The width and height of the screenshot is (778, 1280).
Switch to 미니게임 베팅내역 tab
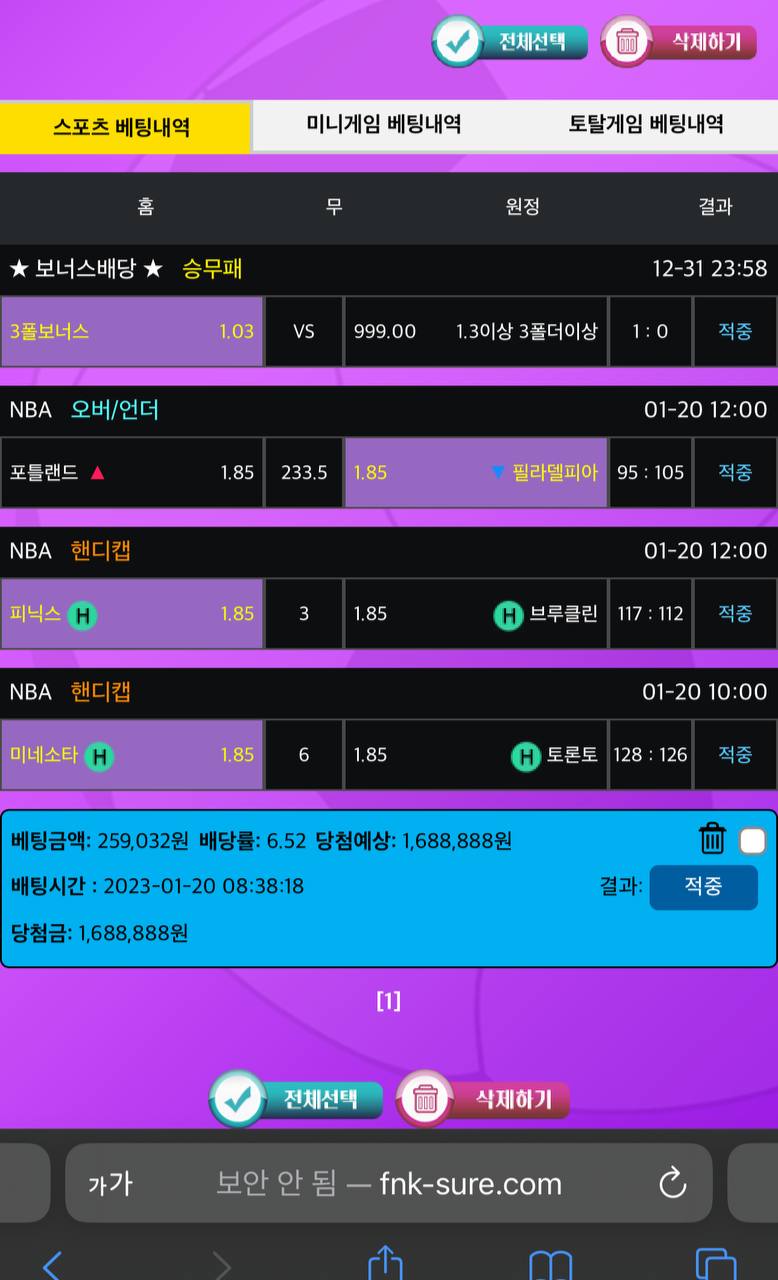tap(384, 125)
